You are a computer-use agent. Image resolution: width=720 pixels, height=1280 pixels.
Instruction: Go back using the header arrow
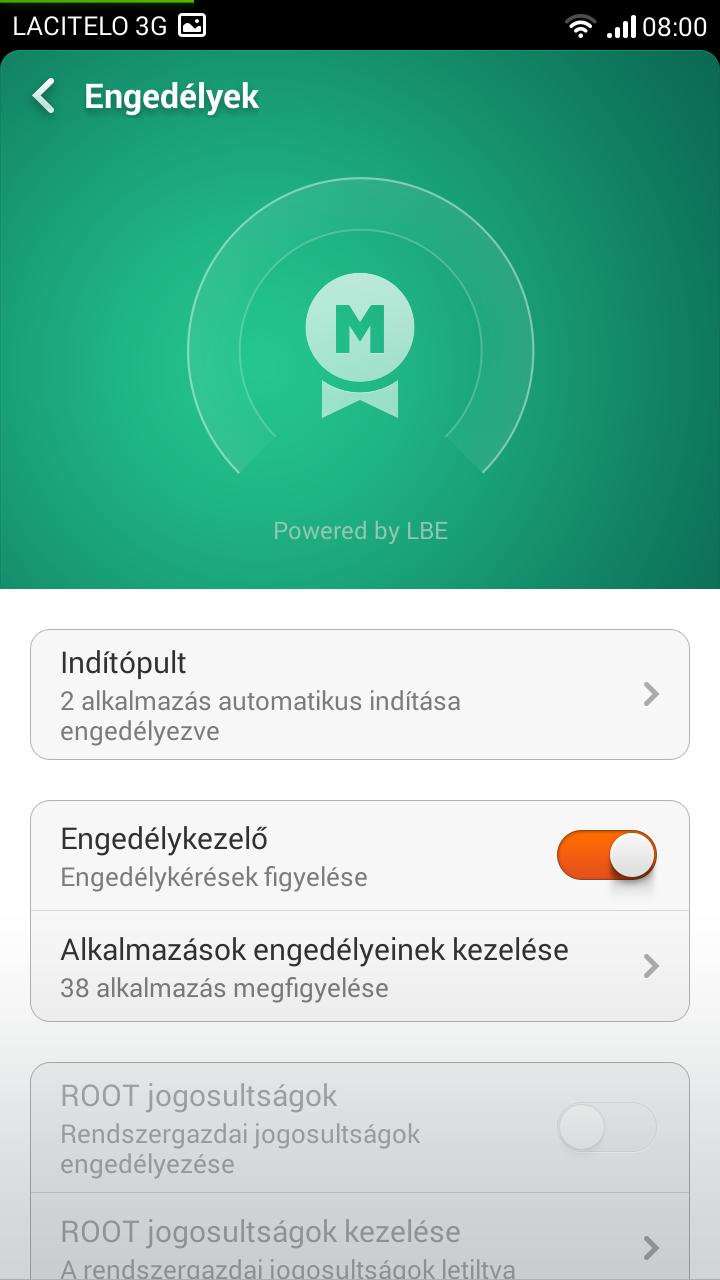click(x=44, y=97)
